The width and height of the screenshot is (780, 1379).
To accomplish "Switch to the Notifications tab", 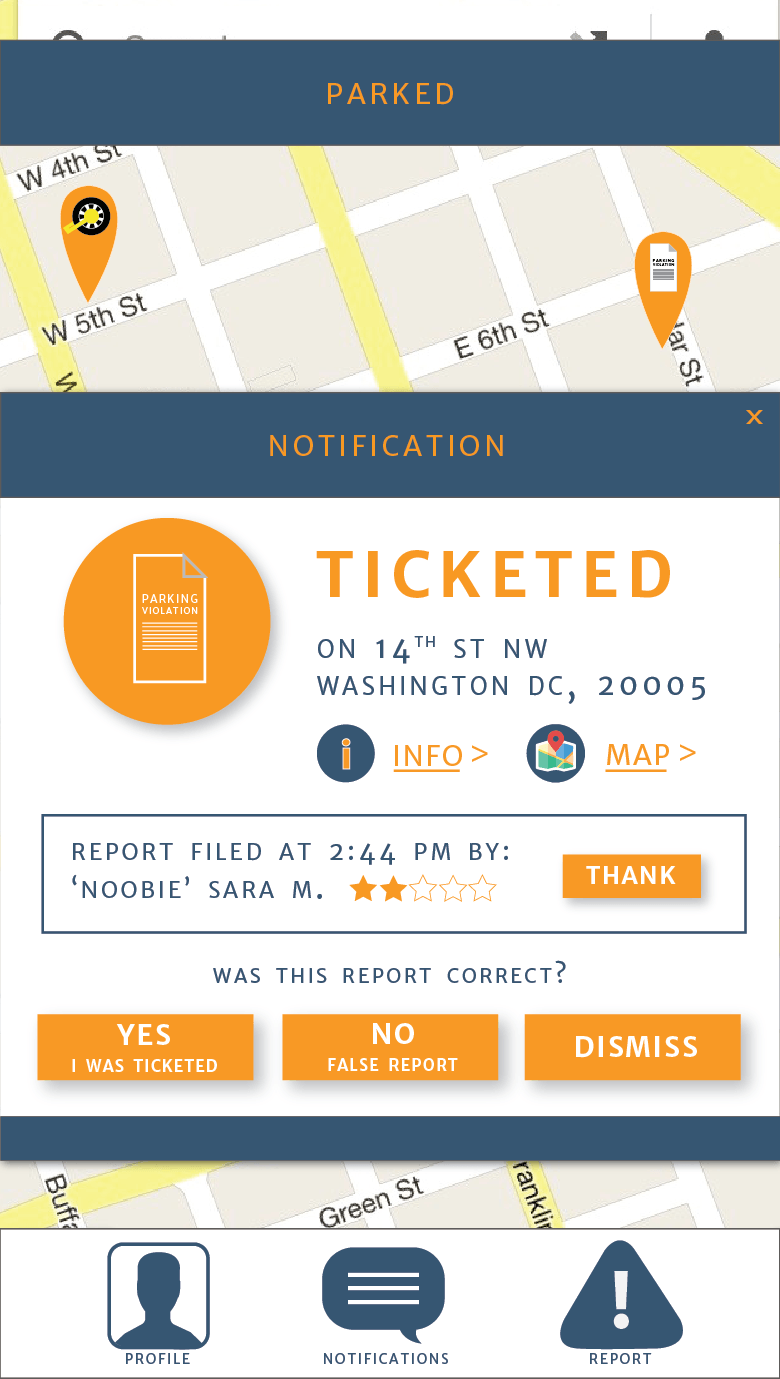I will point(385,1302).
